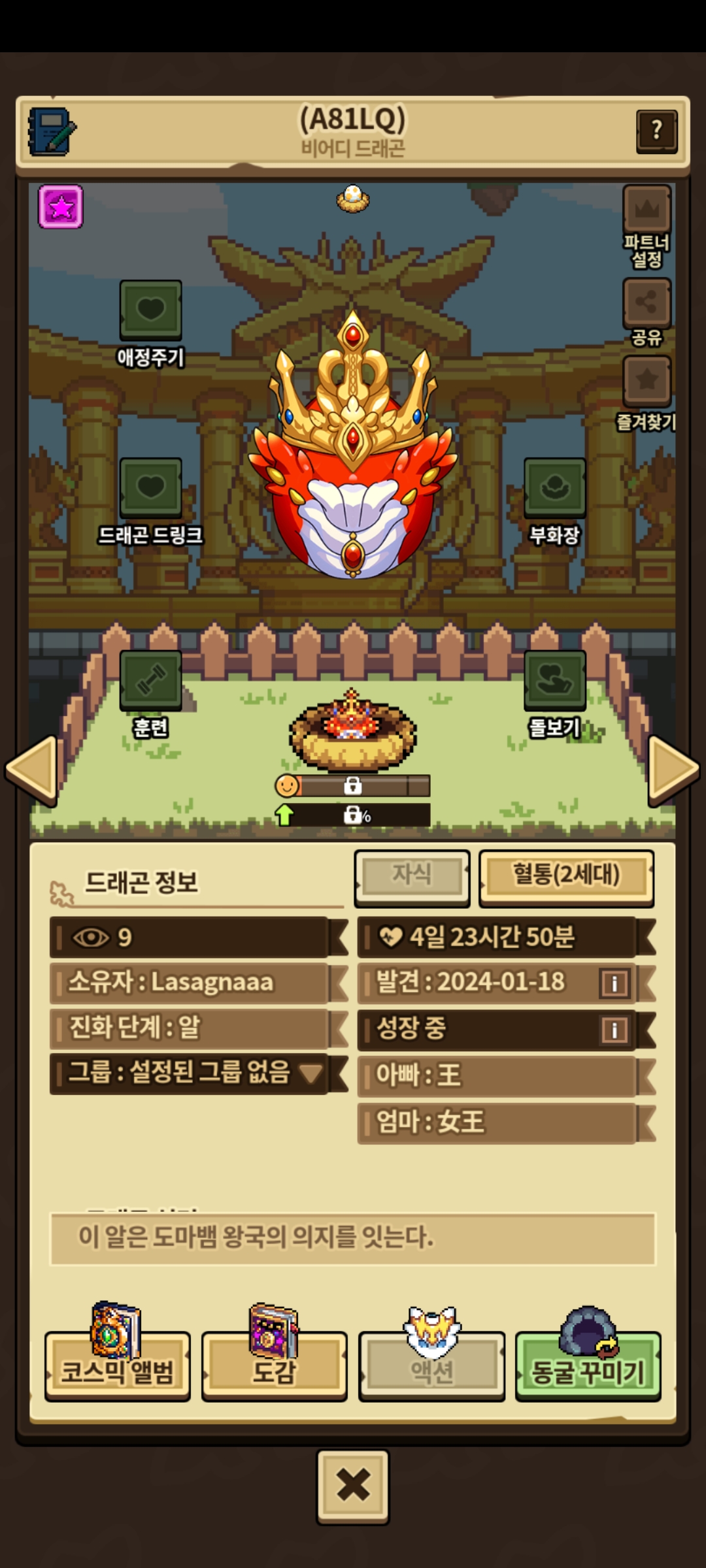Open the notepad memo icon

(52, 131)
